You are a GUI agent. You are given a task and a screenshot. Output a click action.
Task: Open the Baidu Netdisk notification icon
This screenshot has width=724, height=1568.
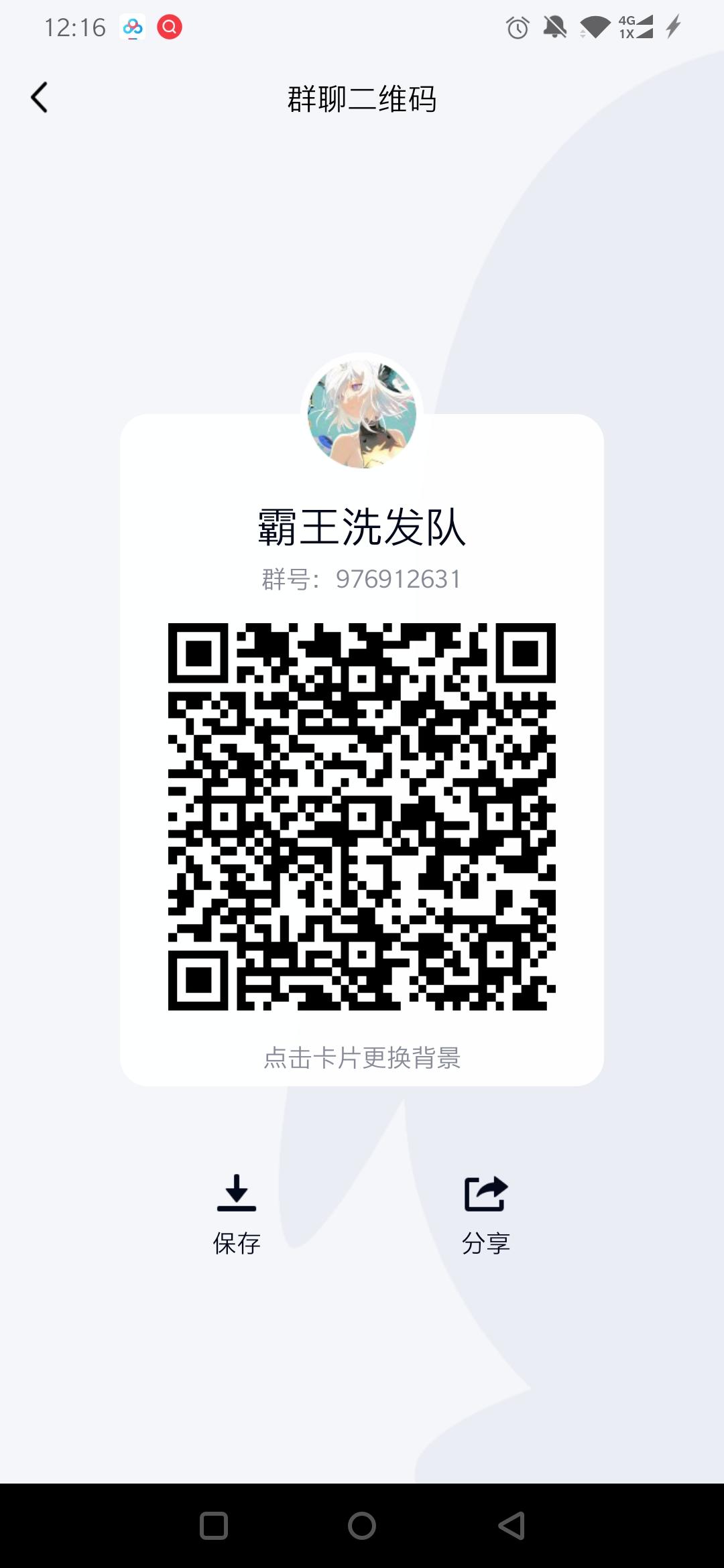click(x=131, y=27)
